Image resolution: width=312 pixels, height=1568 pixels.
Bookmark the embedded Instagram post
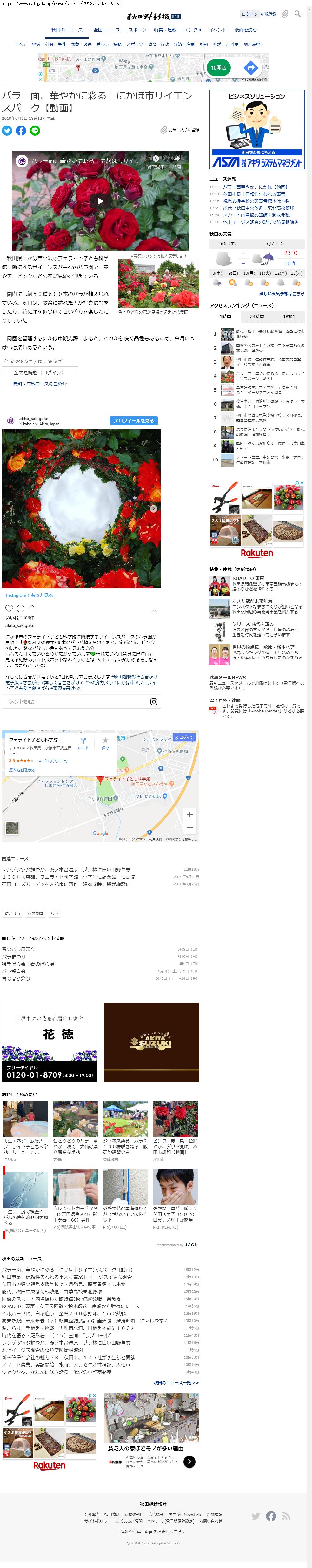(x=154, y=608)
